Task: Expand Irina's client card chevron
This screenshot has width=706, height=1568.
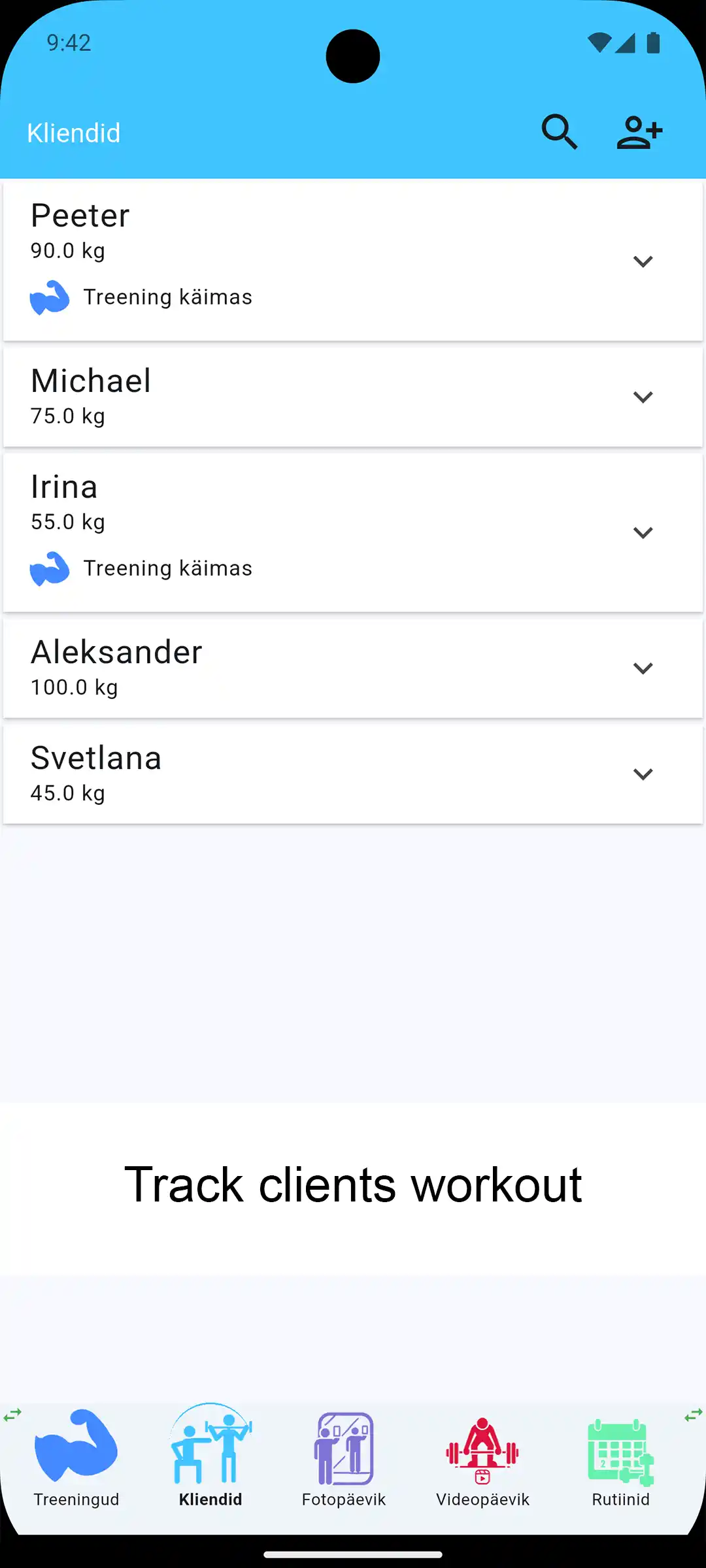Action: pyautogui.click(x=643, y=532)
